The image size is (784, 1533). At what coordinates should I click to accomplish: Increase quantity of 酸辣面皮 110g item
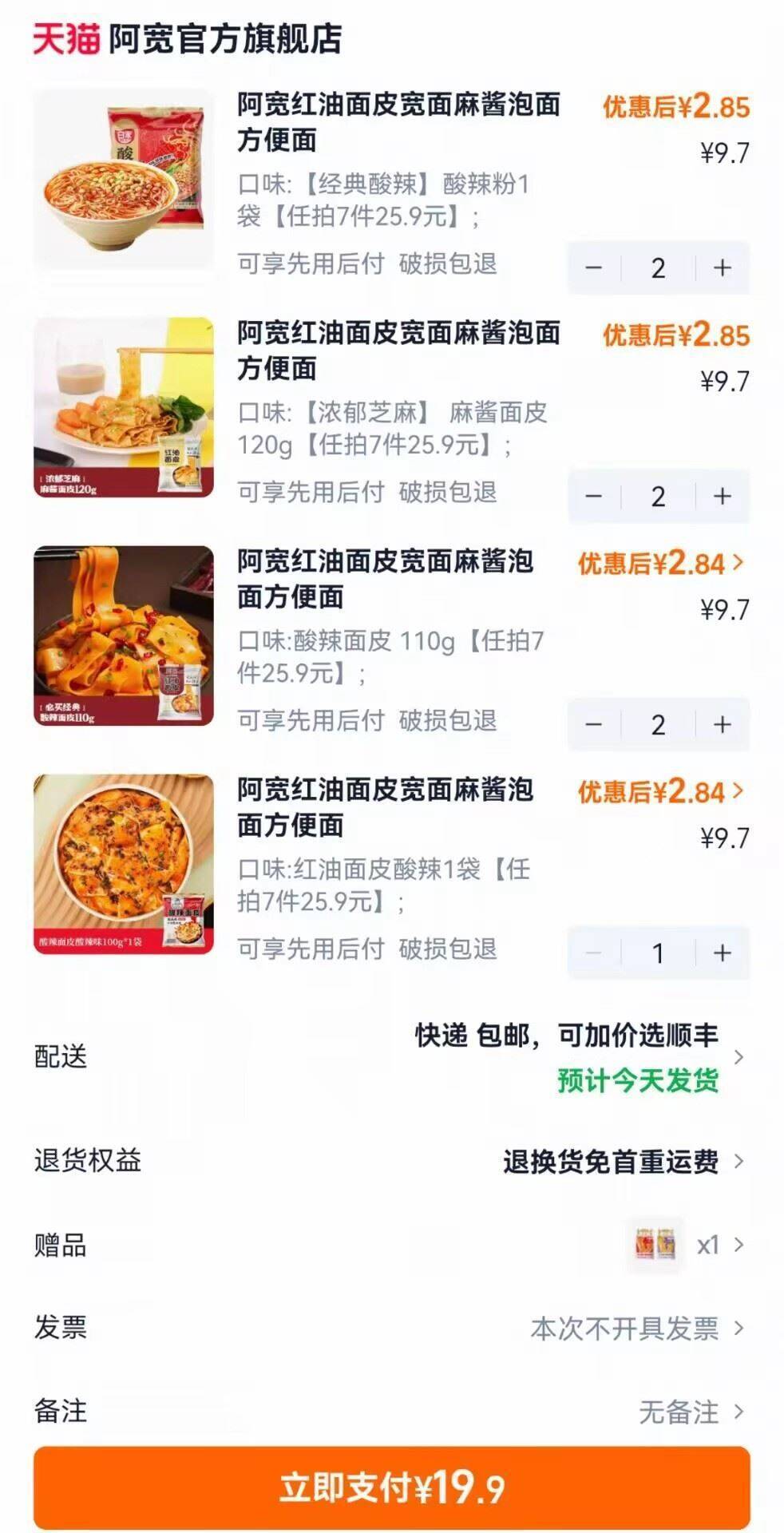(x=723, y=725)
